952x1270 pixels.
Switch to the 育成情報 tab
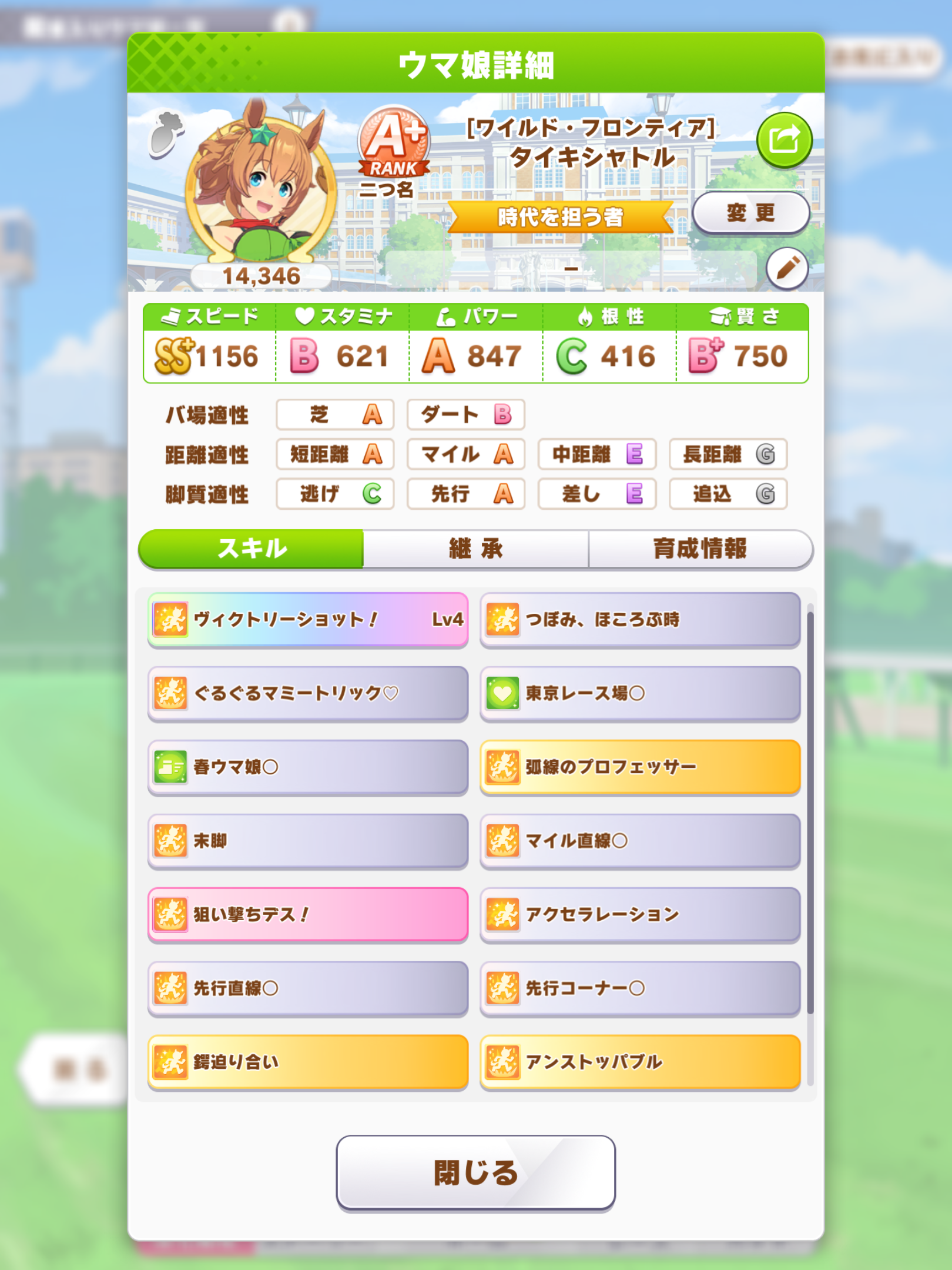(x=699, y=549)
